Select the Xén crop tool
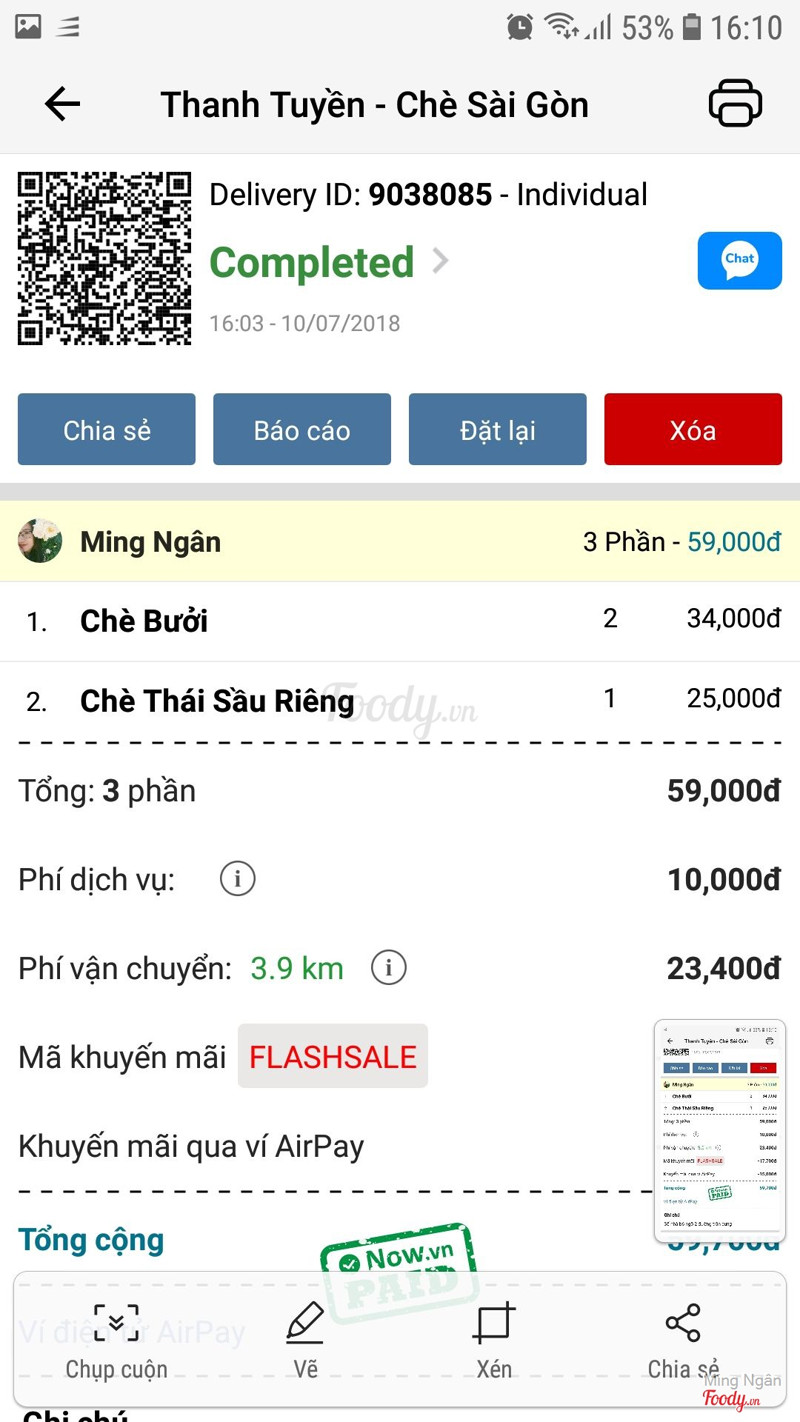This screenshot has width=800, height=1422. click(494, 1340)
